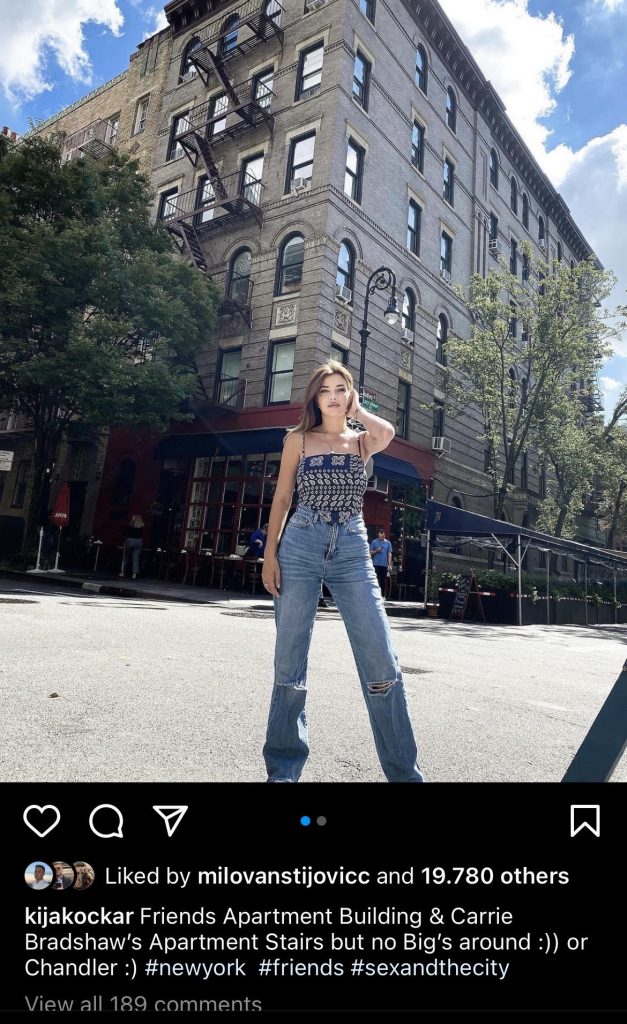
Task: Open comments via the speech bubble icon
Action: tap(106, 821)
